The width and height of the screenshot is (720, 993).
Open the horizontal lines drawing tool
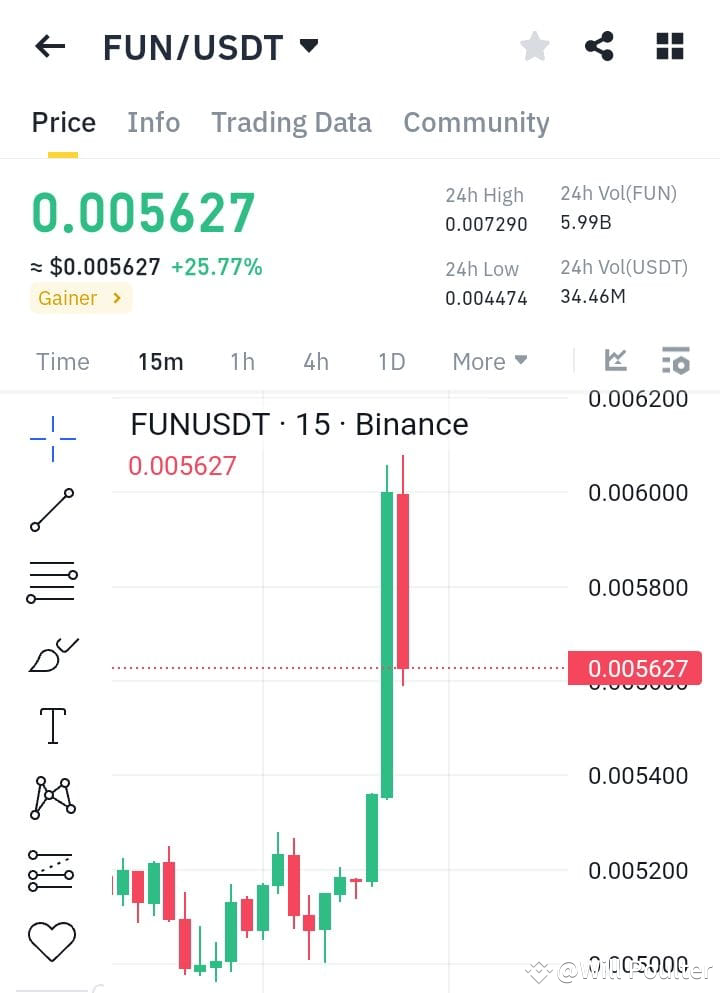[52, 582]
